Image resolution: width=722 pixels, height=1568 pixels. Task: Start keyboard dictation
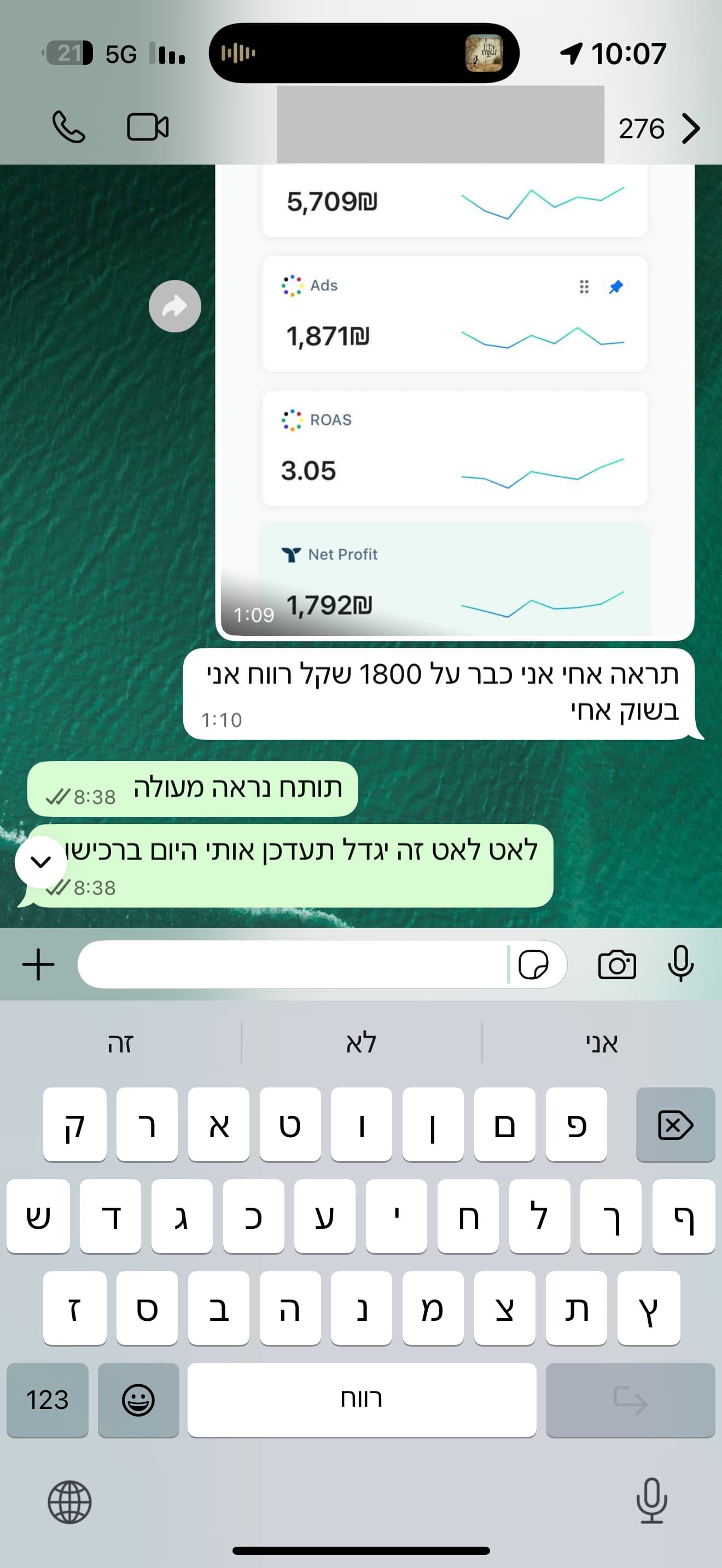651,1501
